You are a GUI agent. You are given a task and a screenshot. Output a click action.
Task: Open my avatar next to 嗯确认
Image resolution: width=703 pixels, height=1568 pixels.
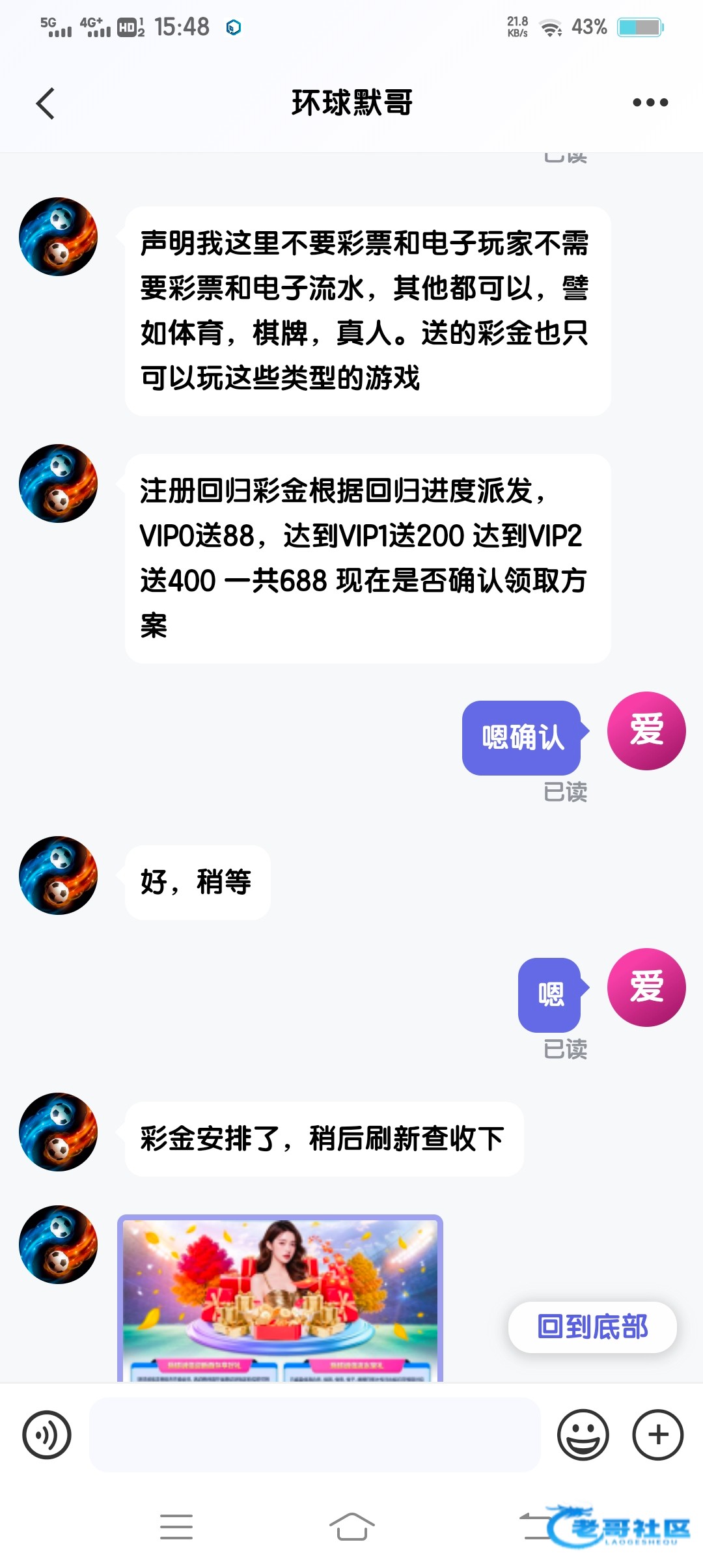tap(646, 731)
